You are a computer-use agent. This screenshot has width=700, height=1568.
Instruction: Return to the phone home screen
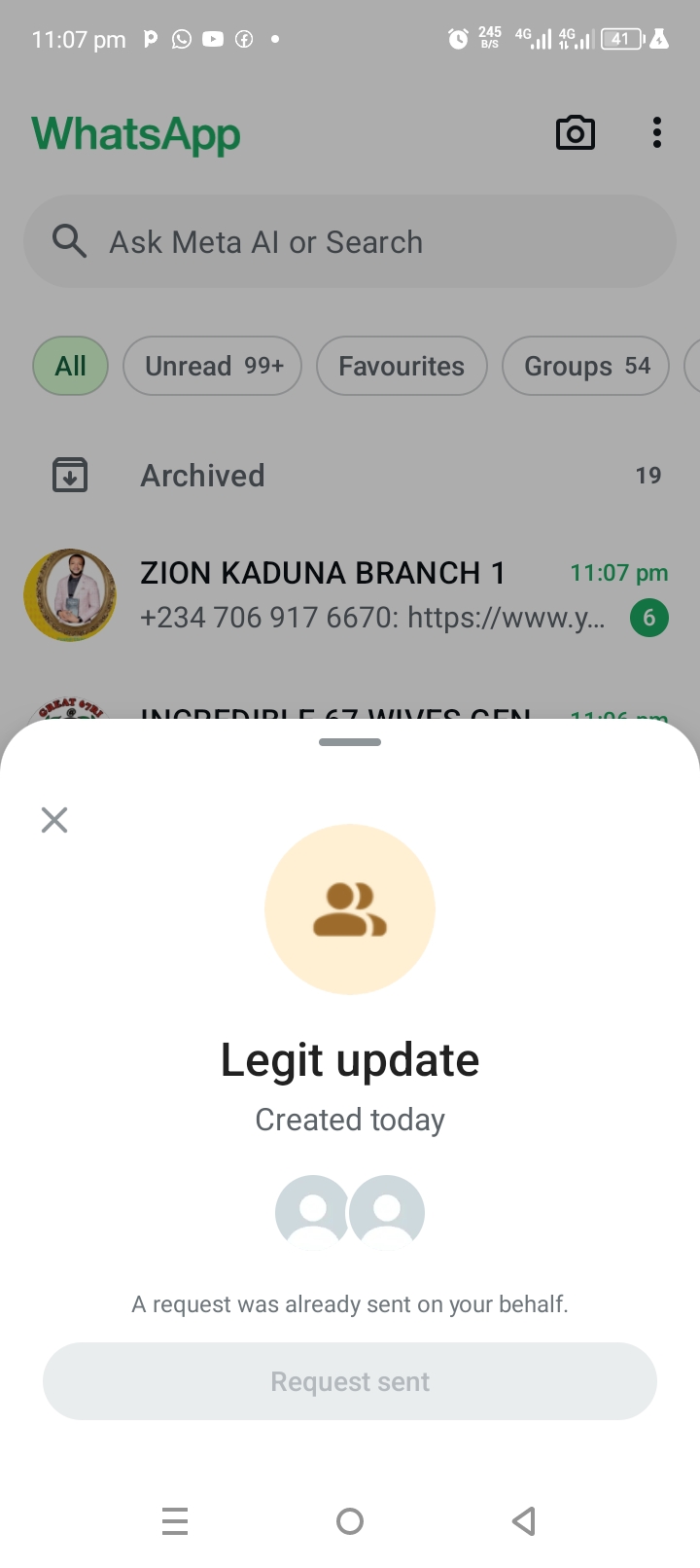pyautogui.click(x=350, y=1520)
